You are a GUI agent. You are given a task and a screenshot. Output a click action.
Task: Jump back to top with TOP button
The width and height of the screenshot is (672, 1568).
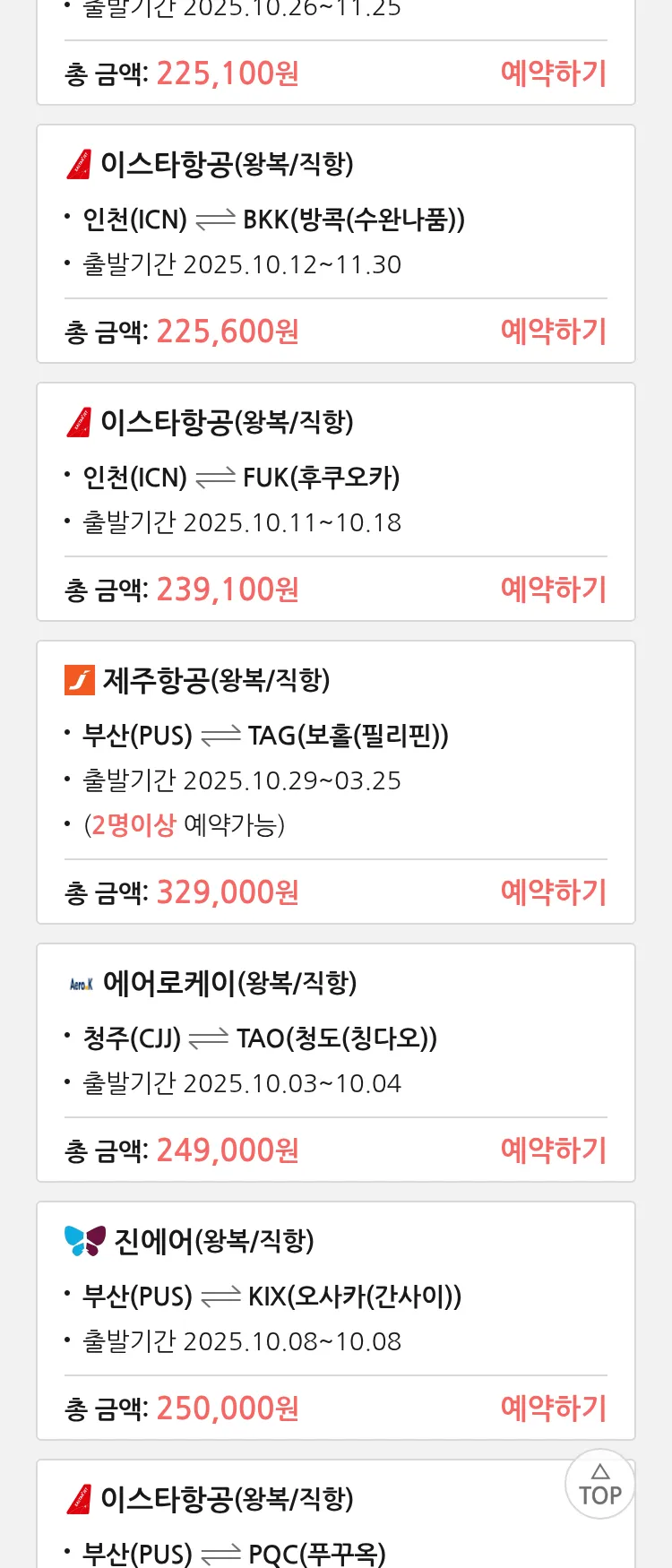coord(599,1485)
